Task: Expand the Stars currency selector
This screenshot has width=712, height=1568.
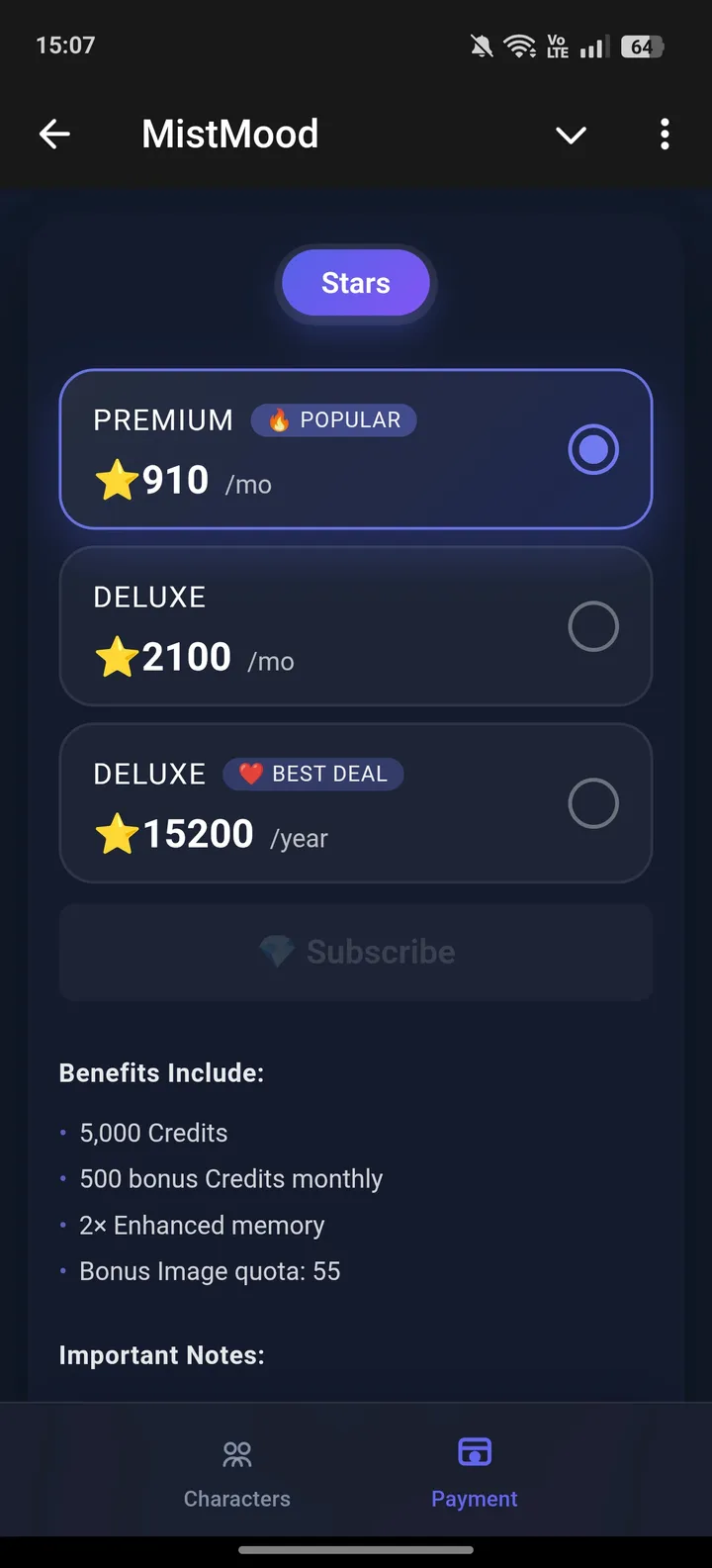Action: (x=356, y=283)
